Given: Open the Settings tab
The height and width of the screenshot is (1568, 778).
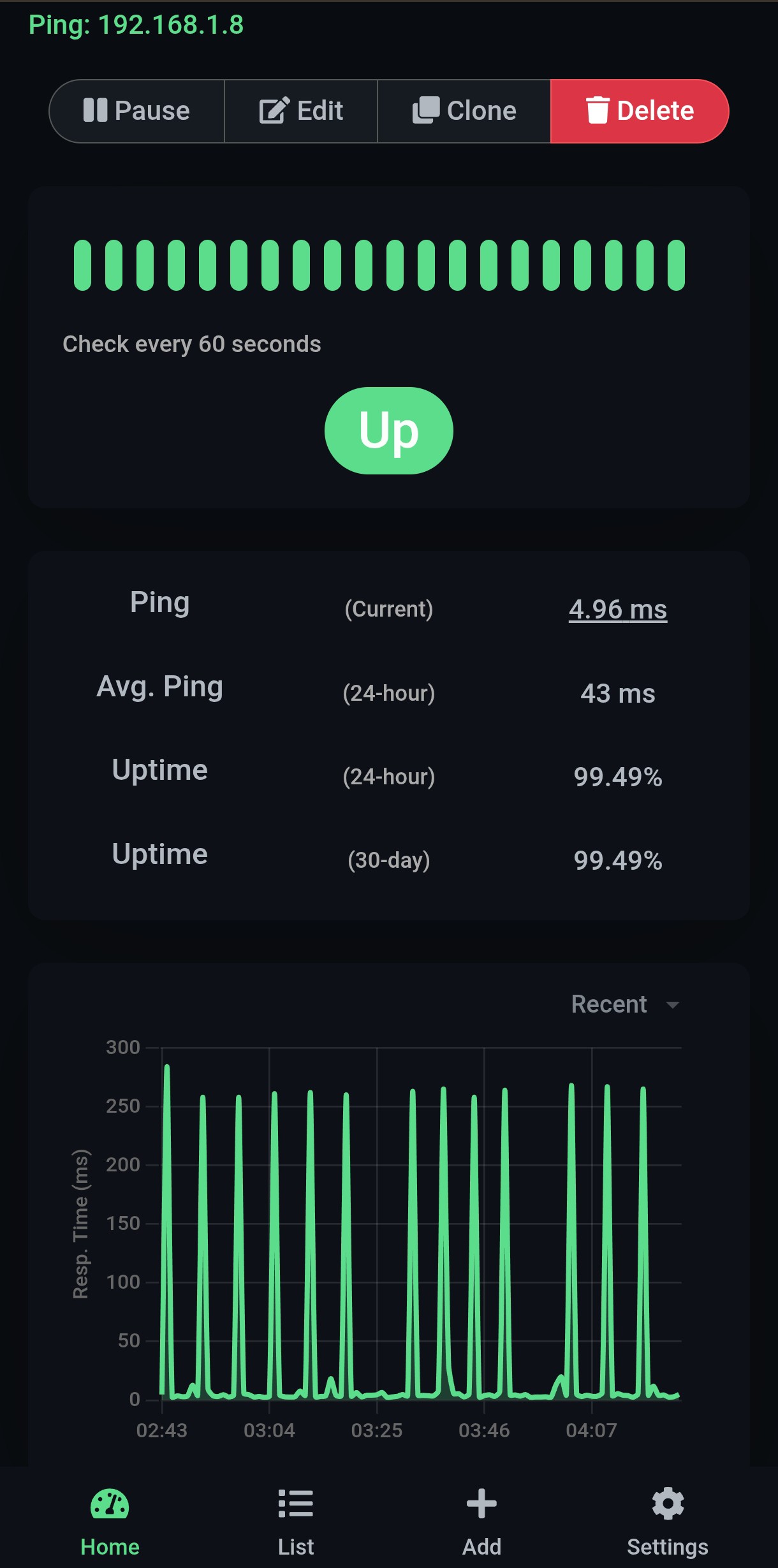Looking at the screenshot, I should pos(668,1521).
